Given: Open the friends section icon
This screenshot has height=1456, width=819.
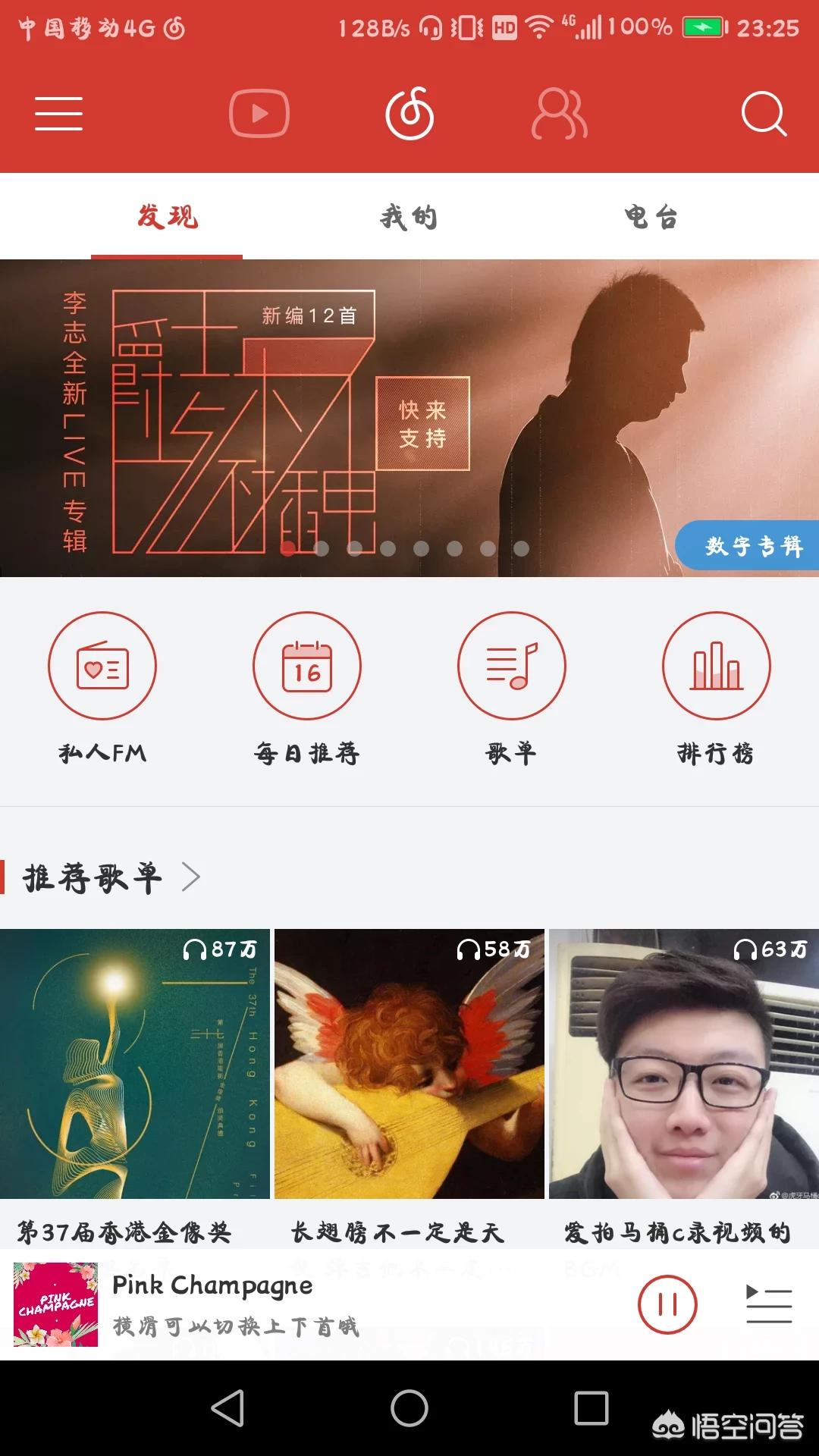Looking at the screenshot, I should click(x=559, y=114).
